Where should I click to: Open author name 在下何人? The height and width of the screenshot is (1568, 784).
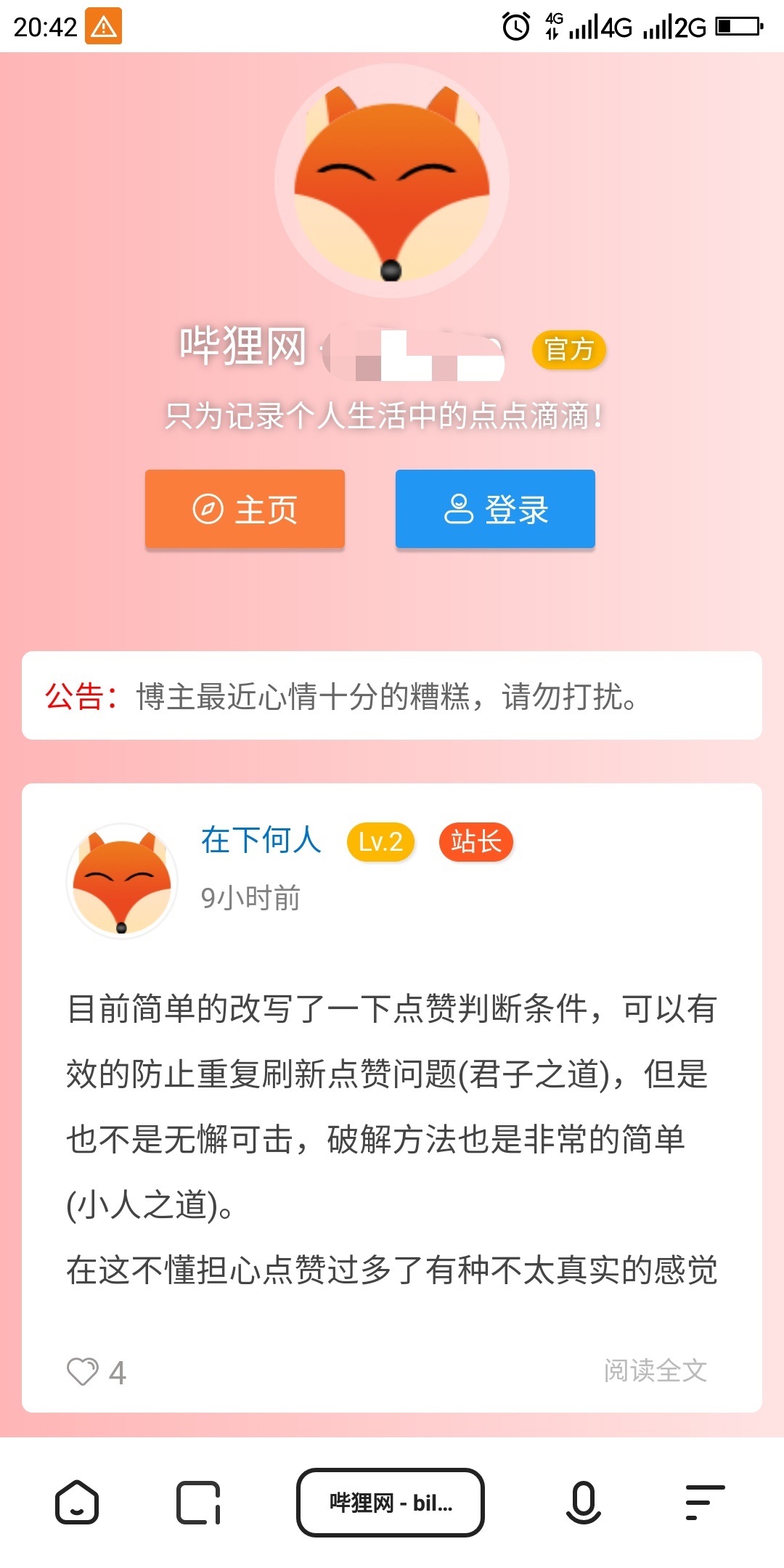(x=261, y=841)
